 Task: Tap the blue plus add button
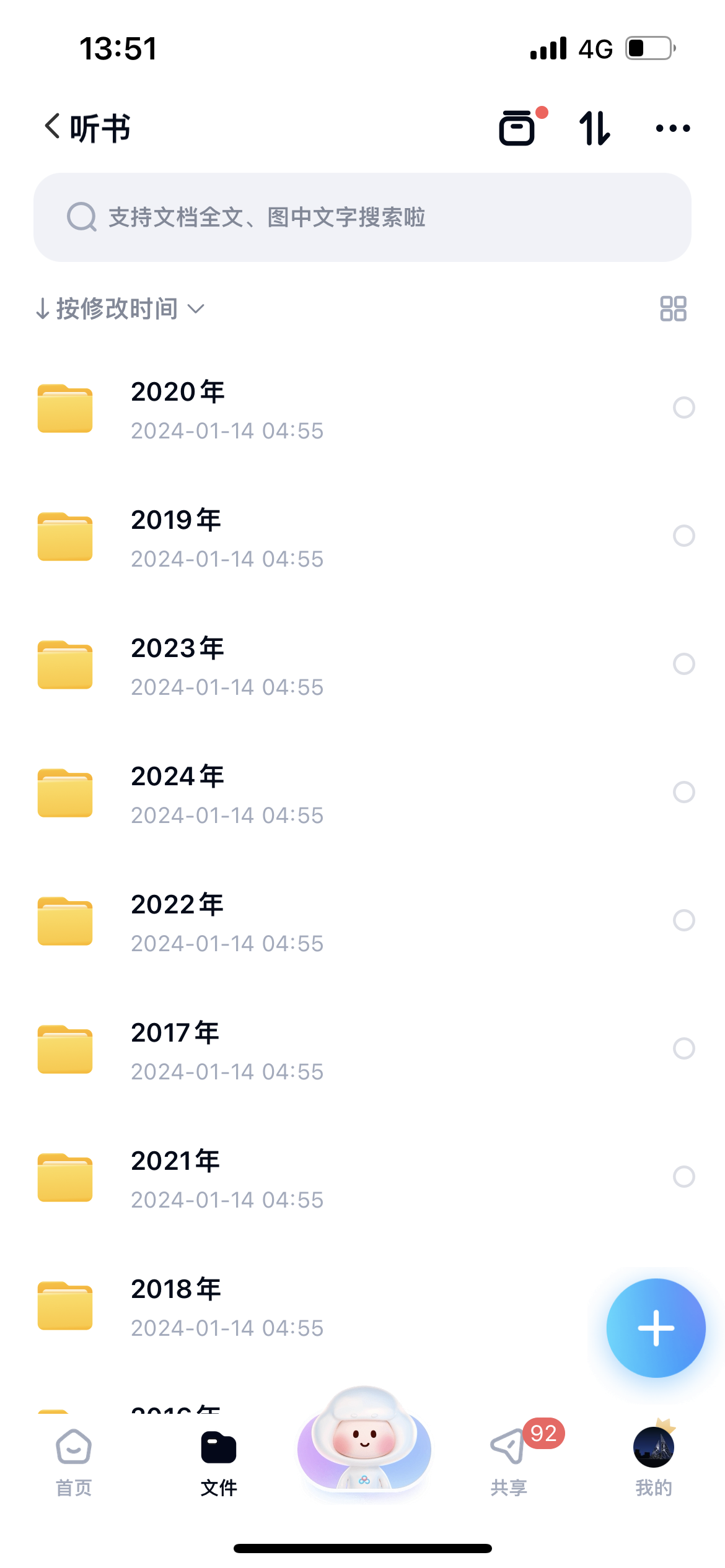pos(656,1328)
